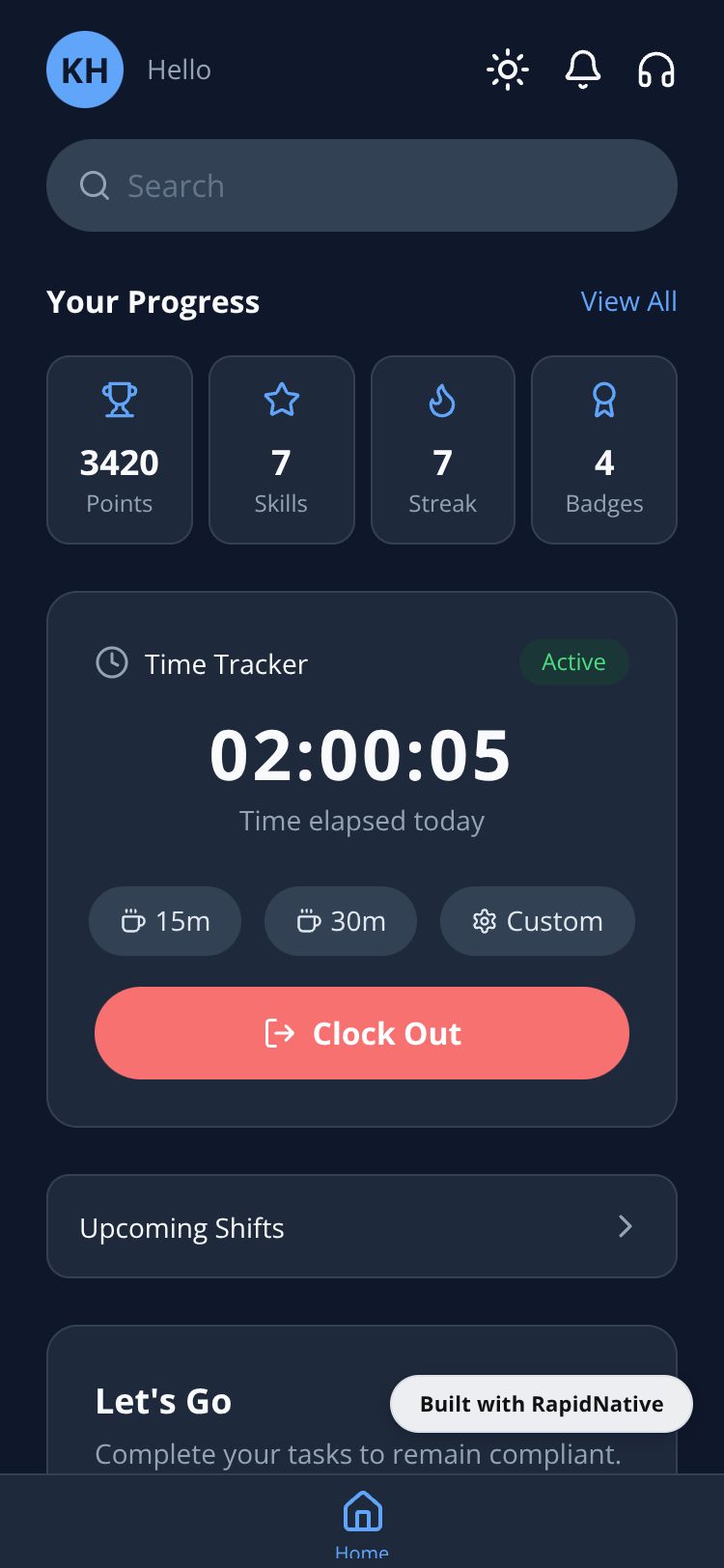The width and height of the screenshot is (724, 1568).
Task: Clock out of the current shift
Action: pyautogui.click(x=362, y=1033)
